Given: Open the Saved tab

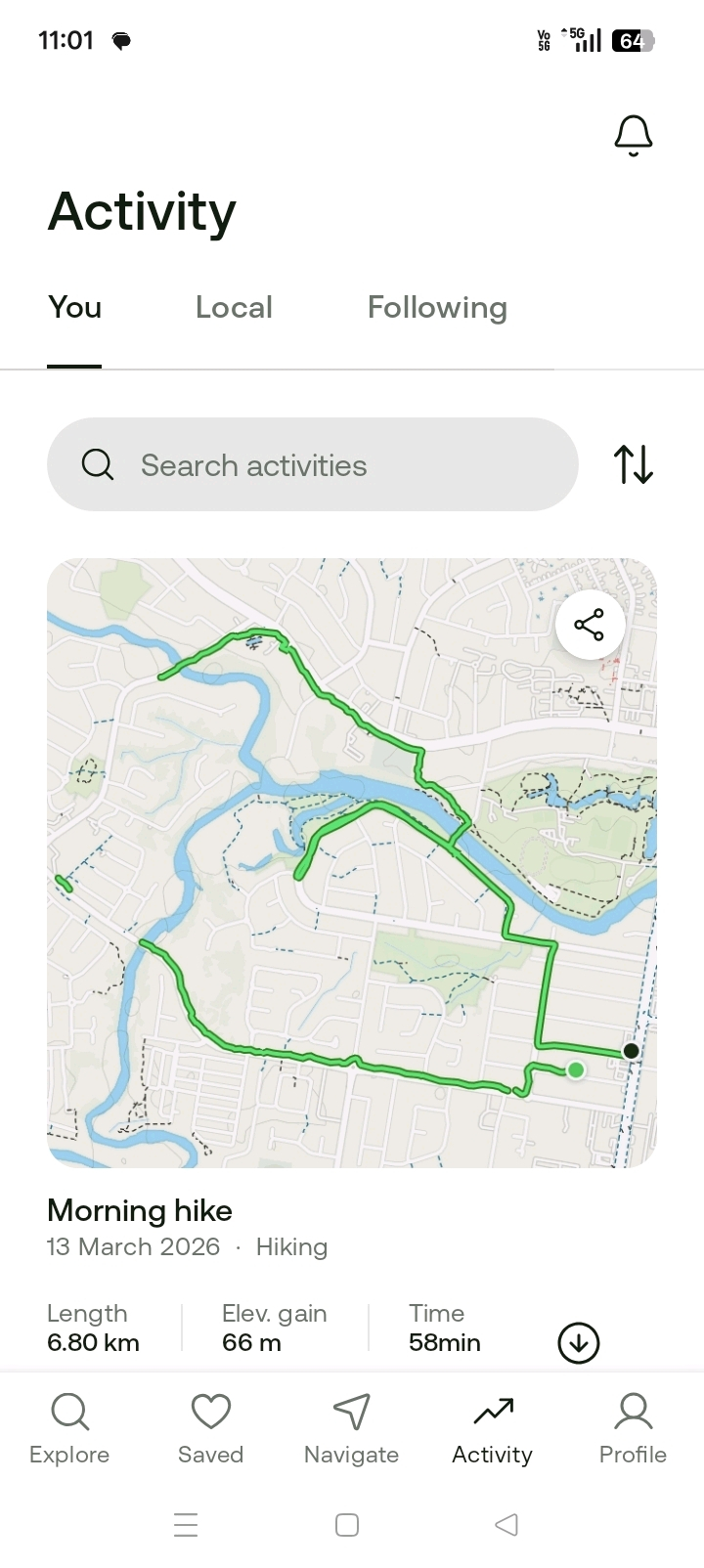Looking at the screenshot, I should 210,1428.
